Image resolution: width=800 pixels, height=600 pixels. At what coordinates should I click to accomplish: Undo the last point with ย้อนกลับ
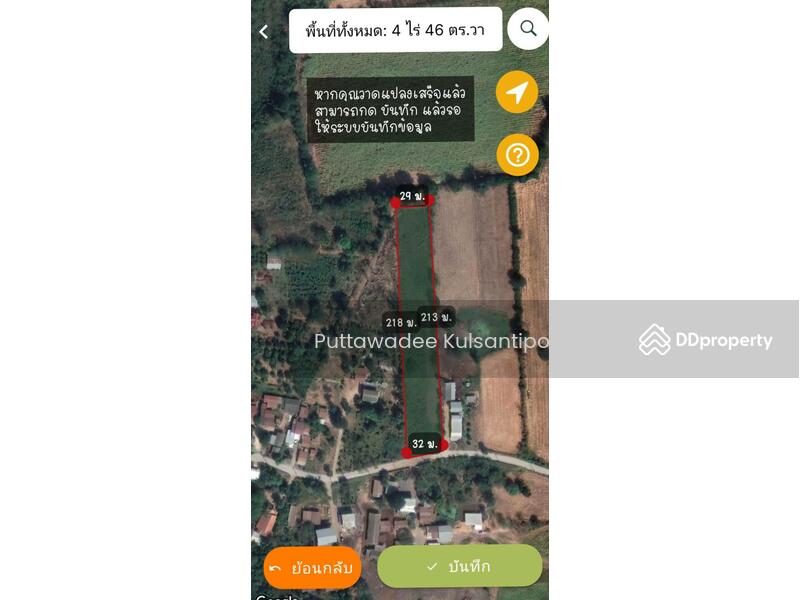click(312, 567)
